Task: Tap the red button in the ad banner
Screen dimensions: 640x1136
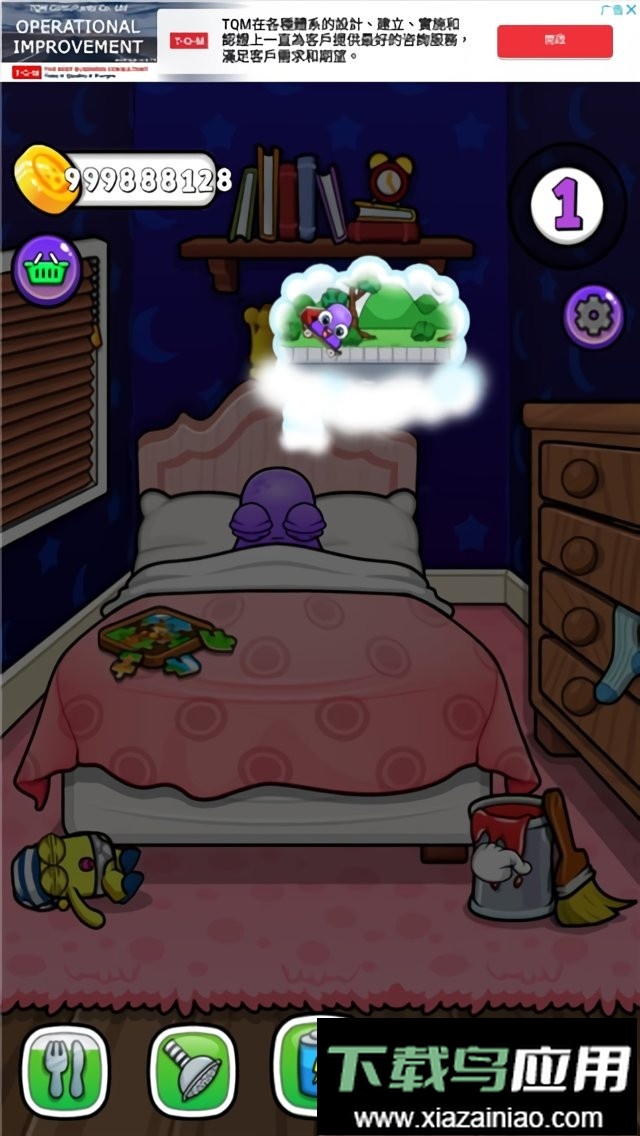Action: (x=554, y=41)
